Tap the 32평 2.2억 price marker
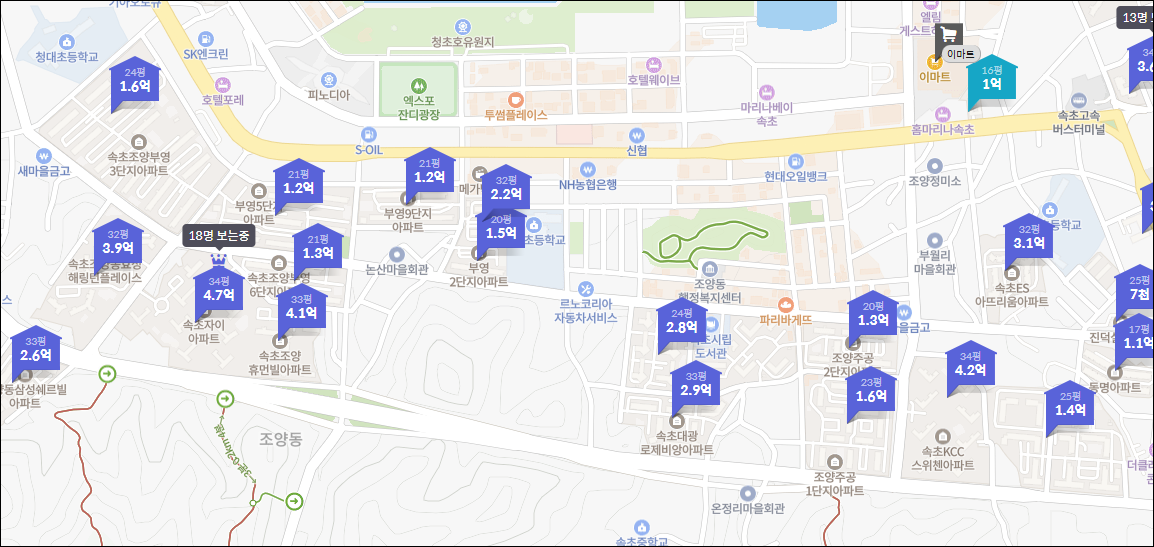 506,189
